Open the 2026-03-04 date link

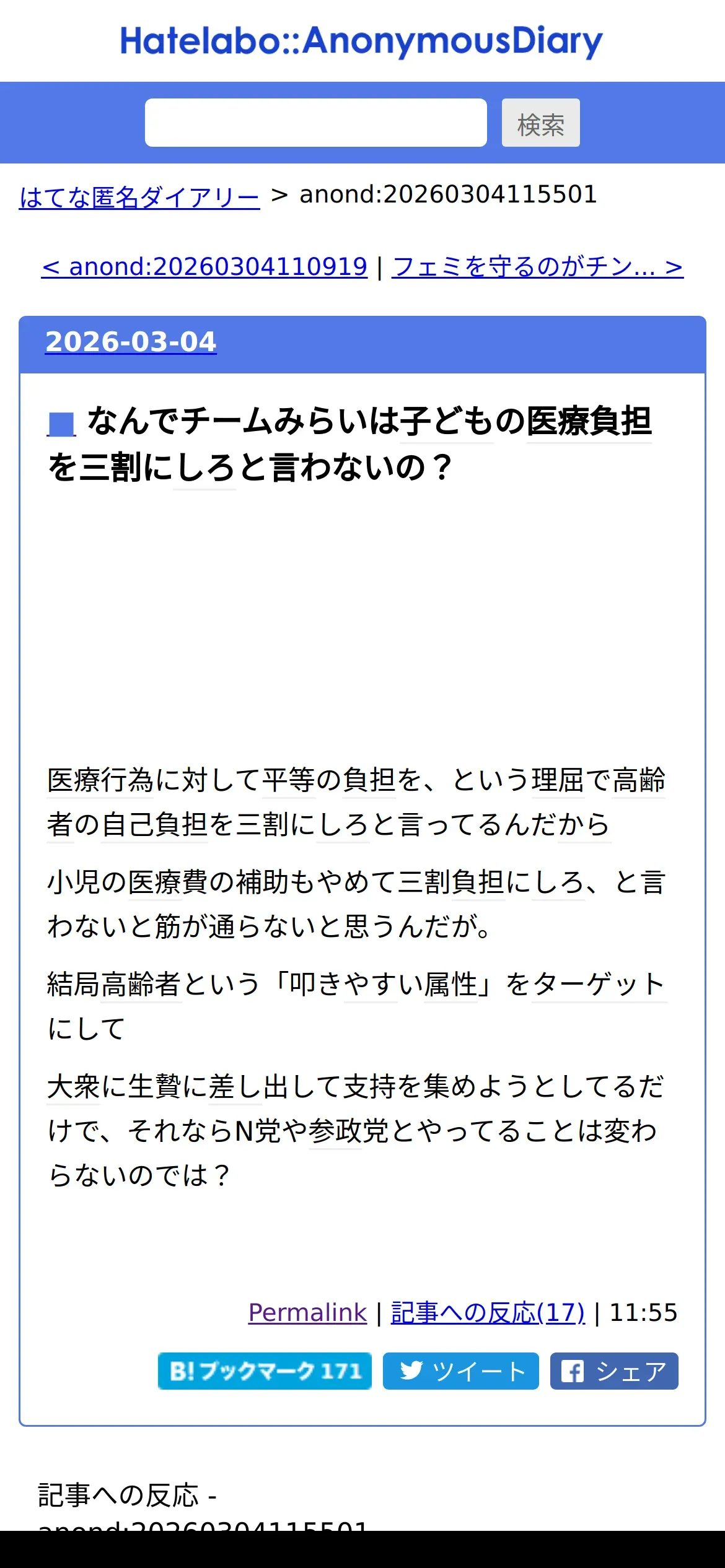(131, 342)
